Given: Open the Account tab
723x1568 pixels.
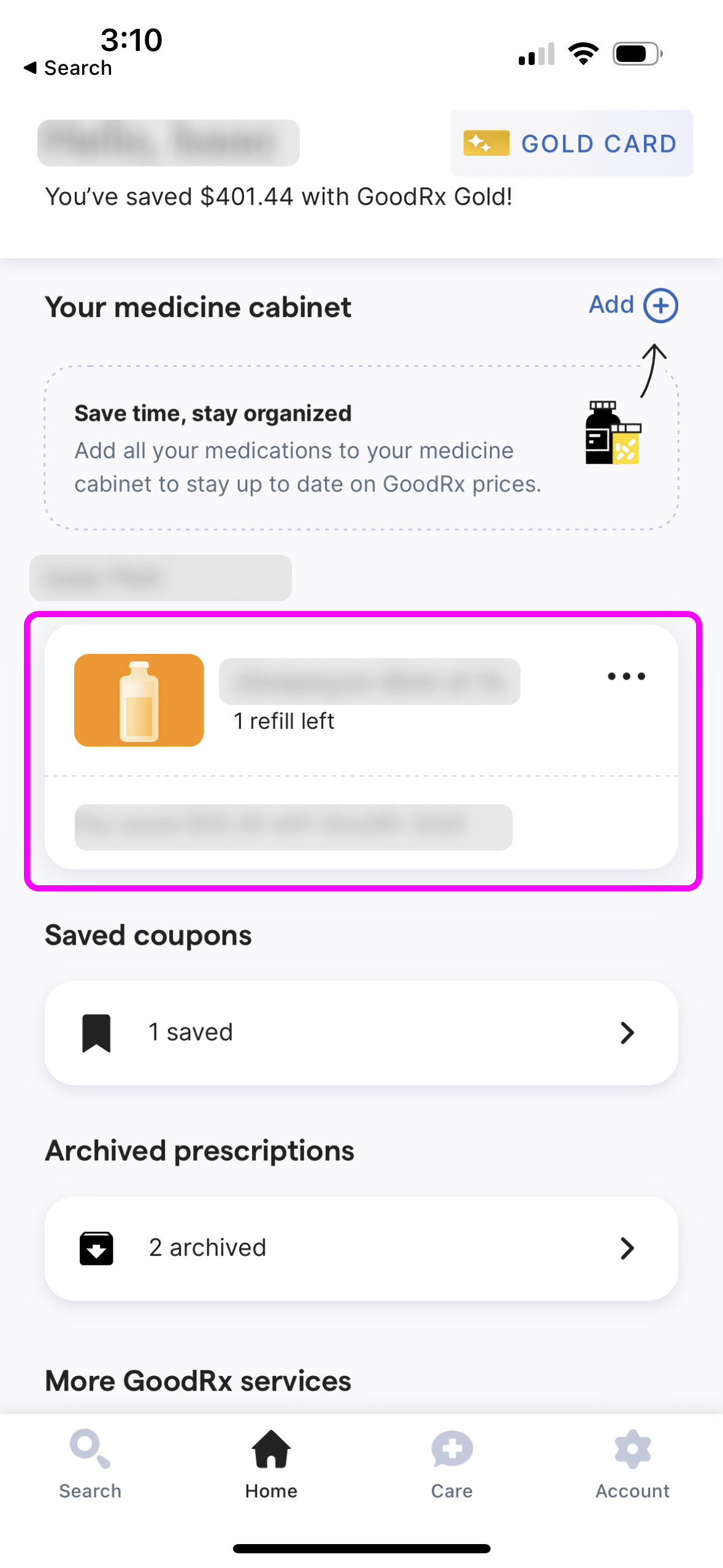Looking at the screenshot, I should [632, 1465].
